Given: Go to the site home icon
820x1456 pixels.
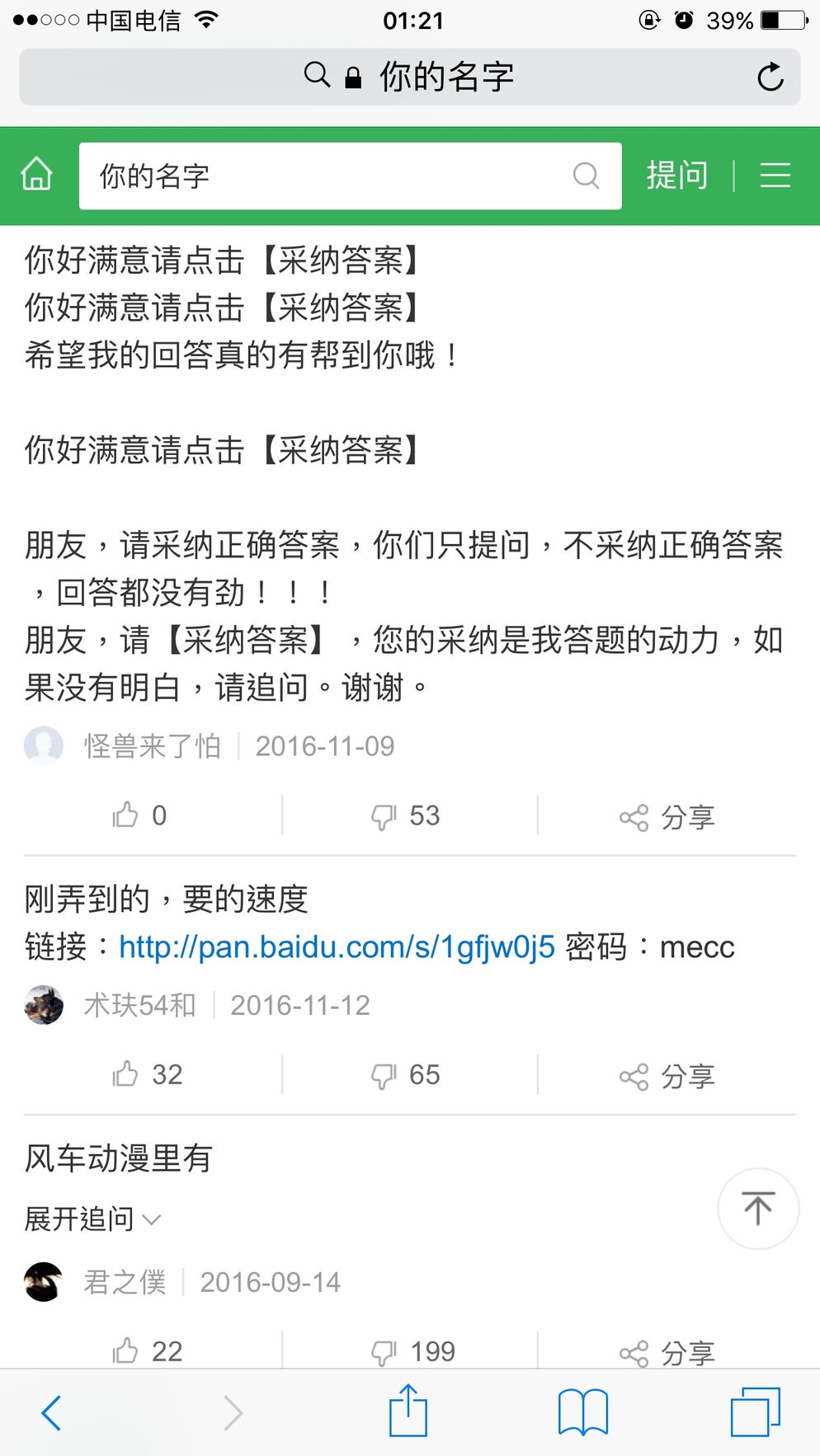Looking at the screenshot, I should [x=37, y=175].
